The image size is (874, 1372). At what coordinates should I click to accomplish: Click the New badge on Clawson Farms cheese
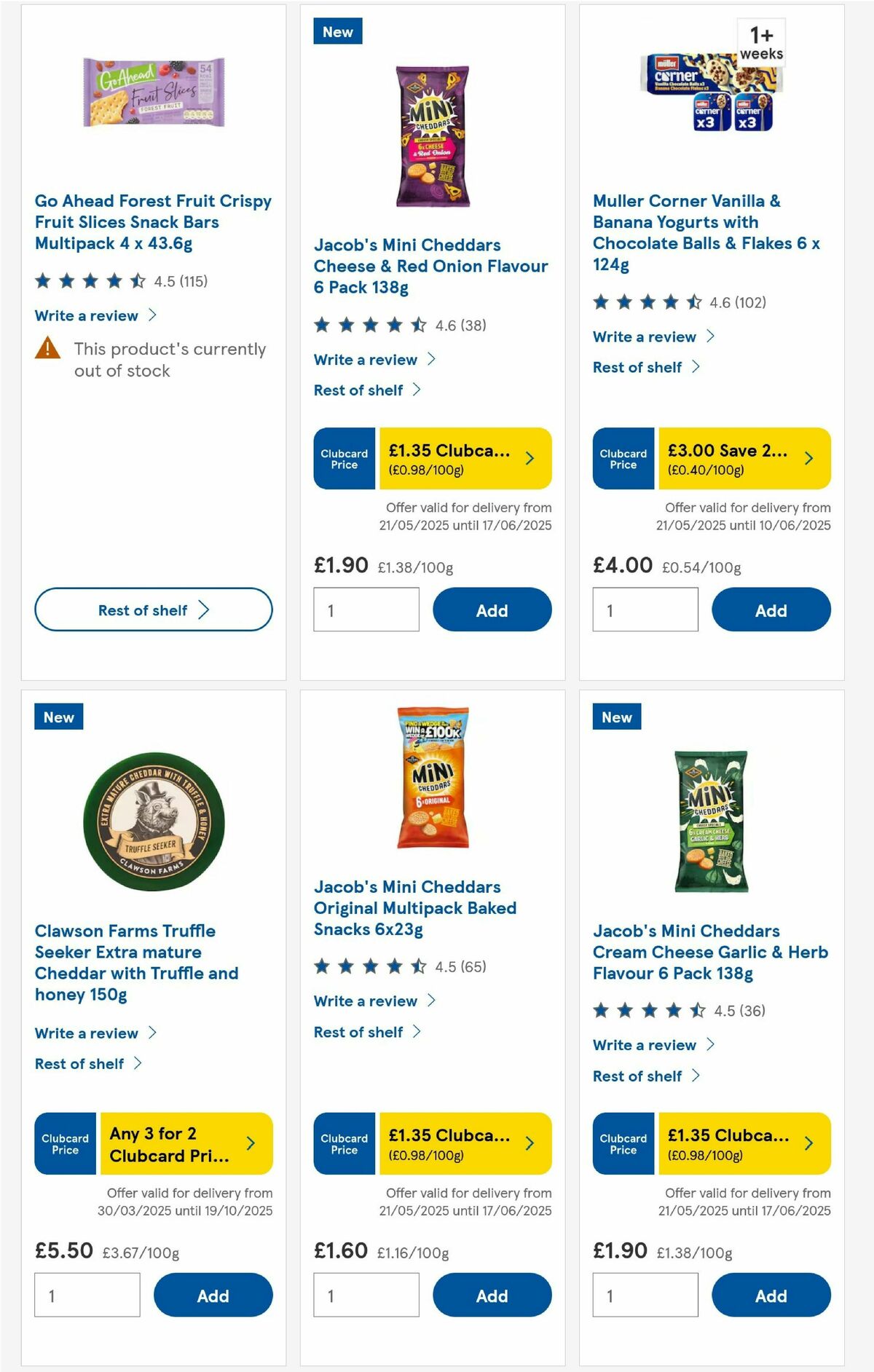pyautogui.click(x=58, y=717)
